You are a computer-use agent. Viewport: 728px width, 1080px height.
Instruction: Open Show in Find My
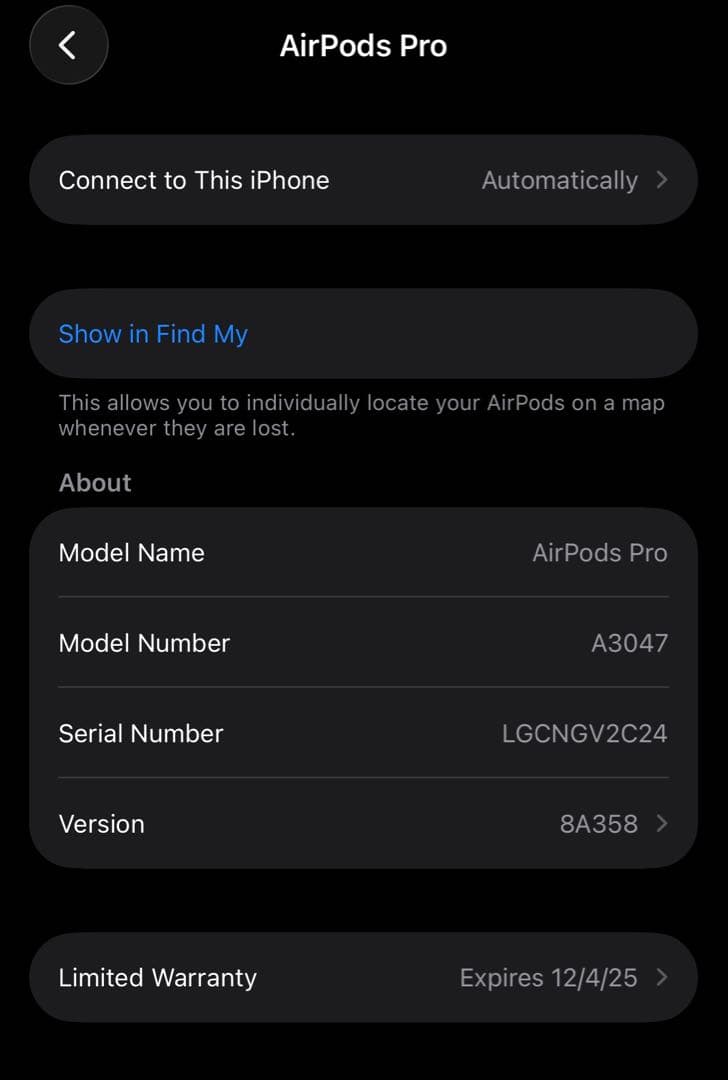[153, 334]
